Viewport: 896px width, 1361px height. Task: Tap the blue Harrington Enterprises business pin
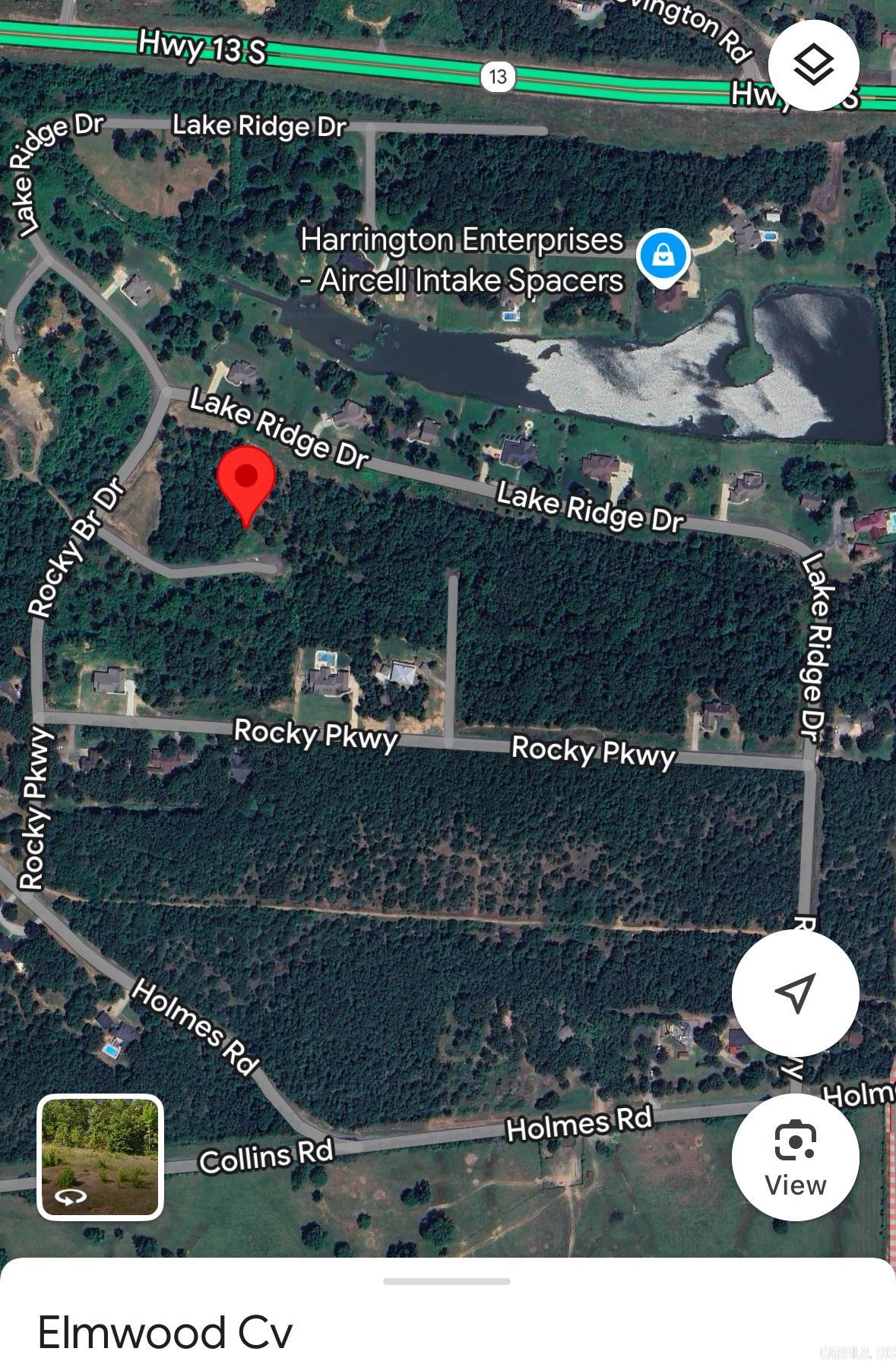point(663,256)
